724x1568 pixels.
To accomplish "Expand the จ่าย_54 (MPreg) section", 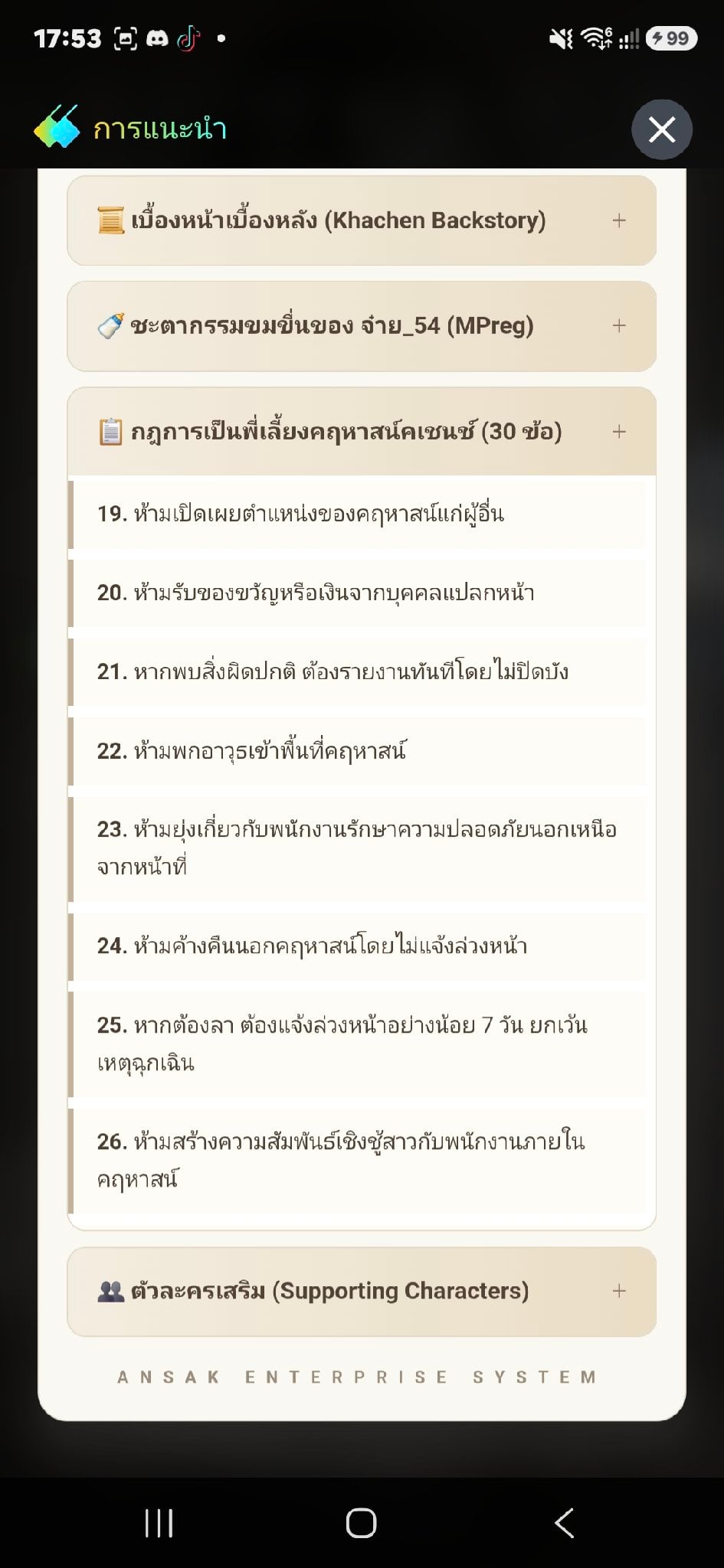I will click(362, 326).
